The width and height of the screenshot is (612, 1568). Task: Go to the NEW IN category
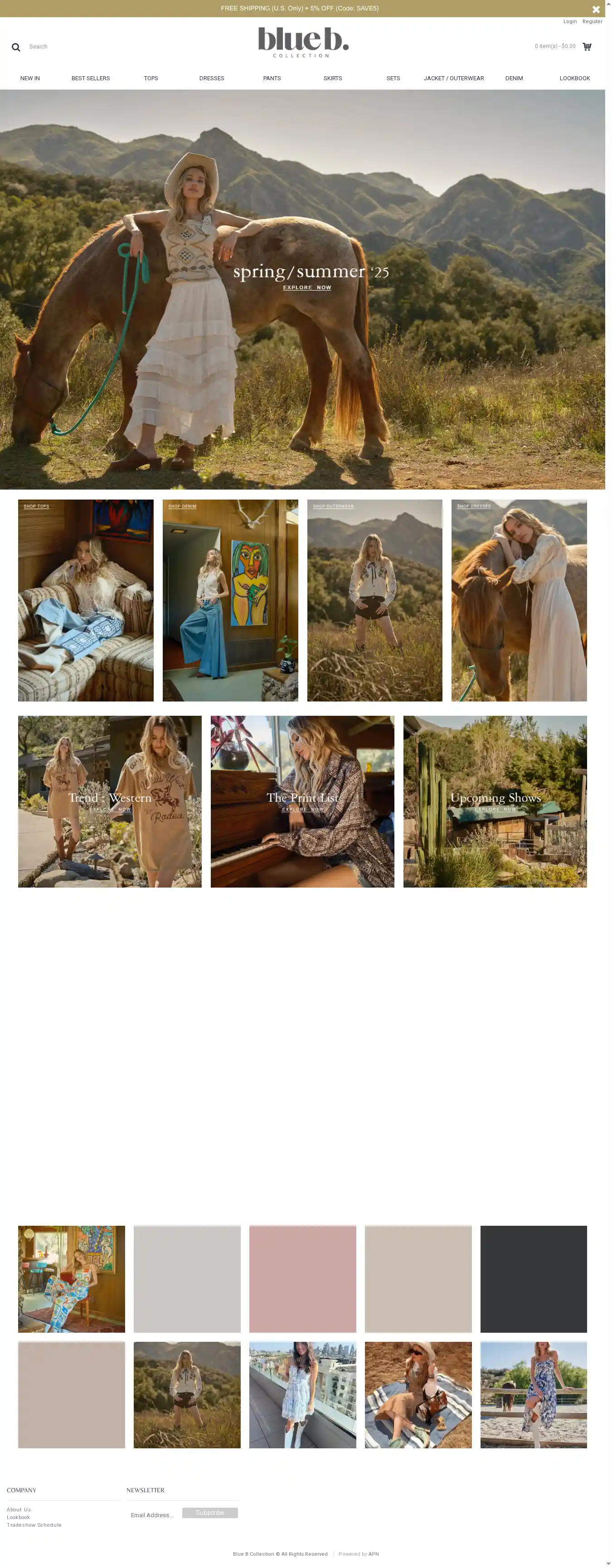(x=30, y=78)
